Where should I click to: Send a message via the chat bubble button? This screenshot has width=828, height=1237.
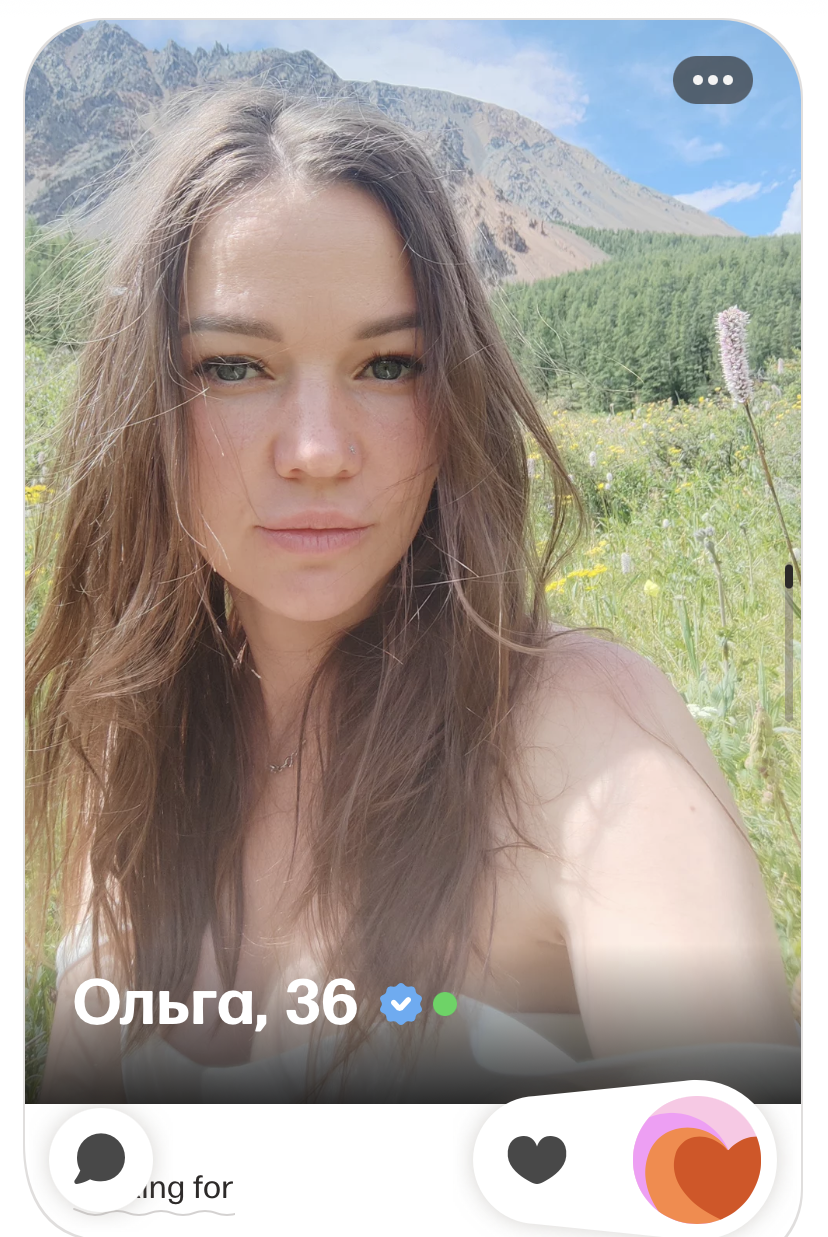point(100,1160)
